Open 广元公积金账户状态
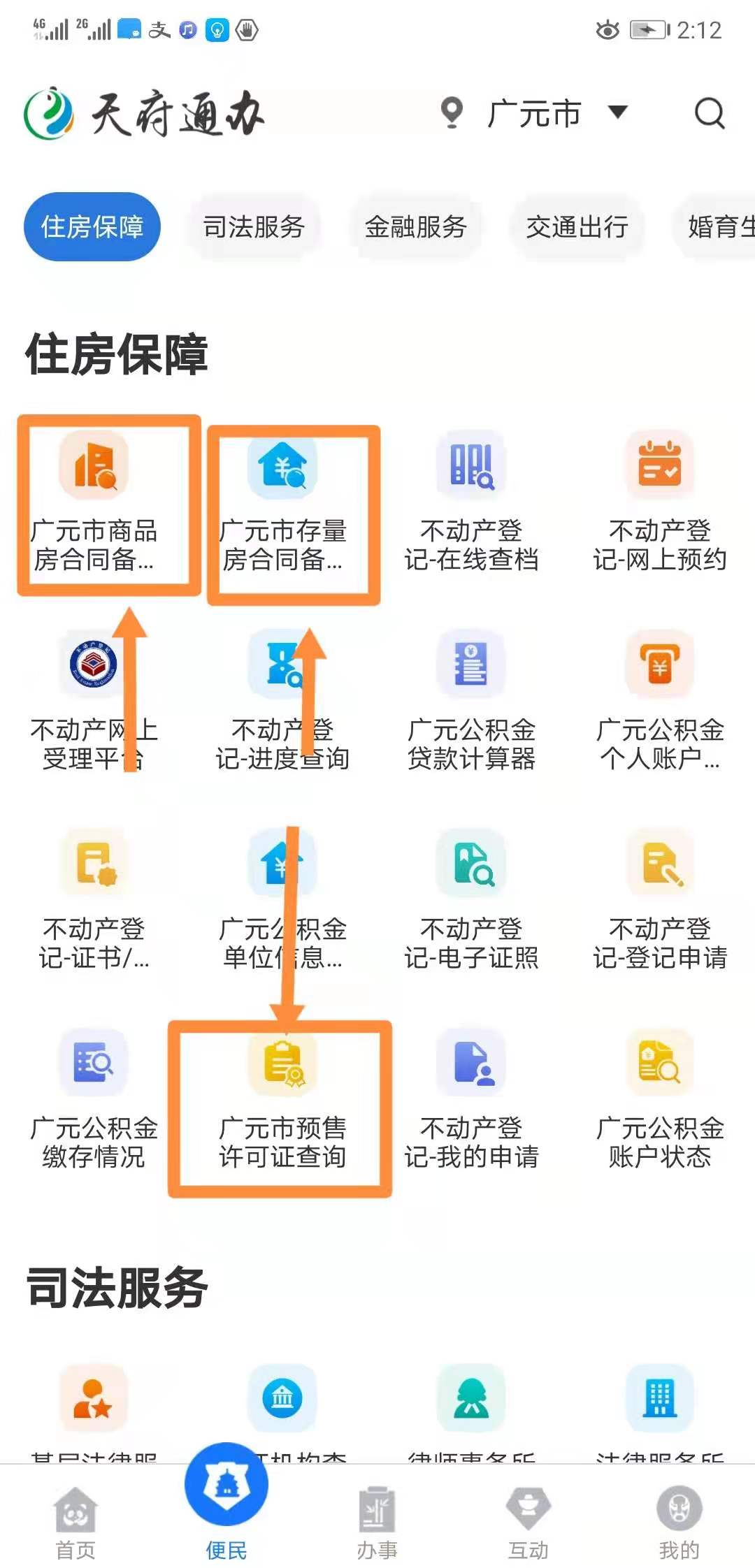The image size is (755, 1568). (660, 1100)
